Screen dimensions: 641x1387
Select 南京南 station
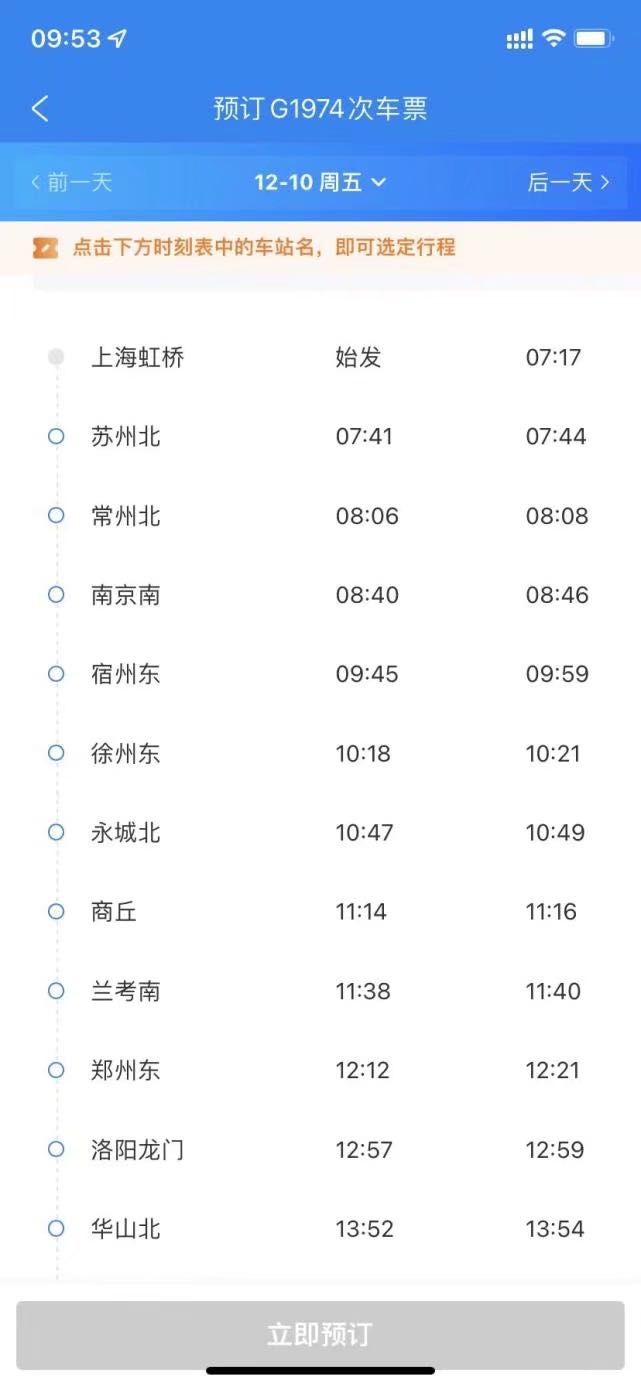click(x=126, y=595)
